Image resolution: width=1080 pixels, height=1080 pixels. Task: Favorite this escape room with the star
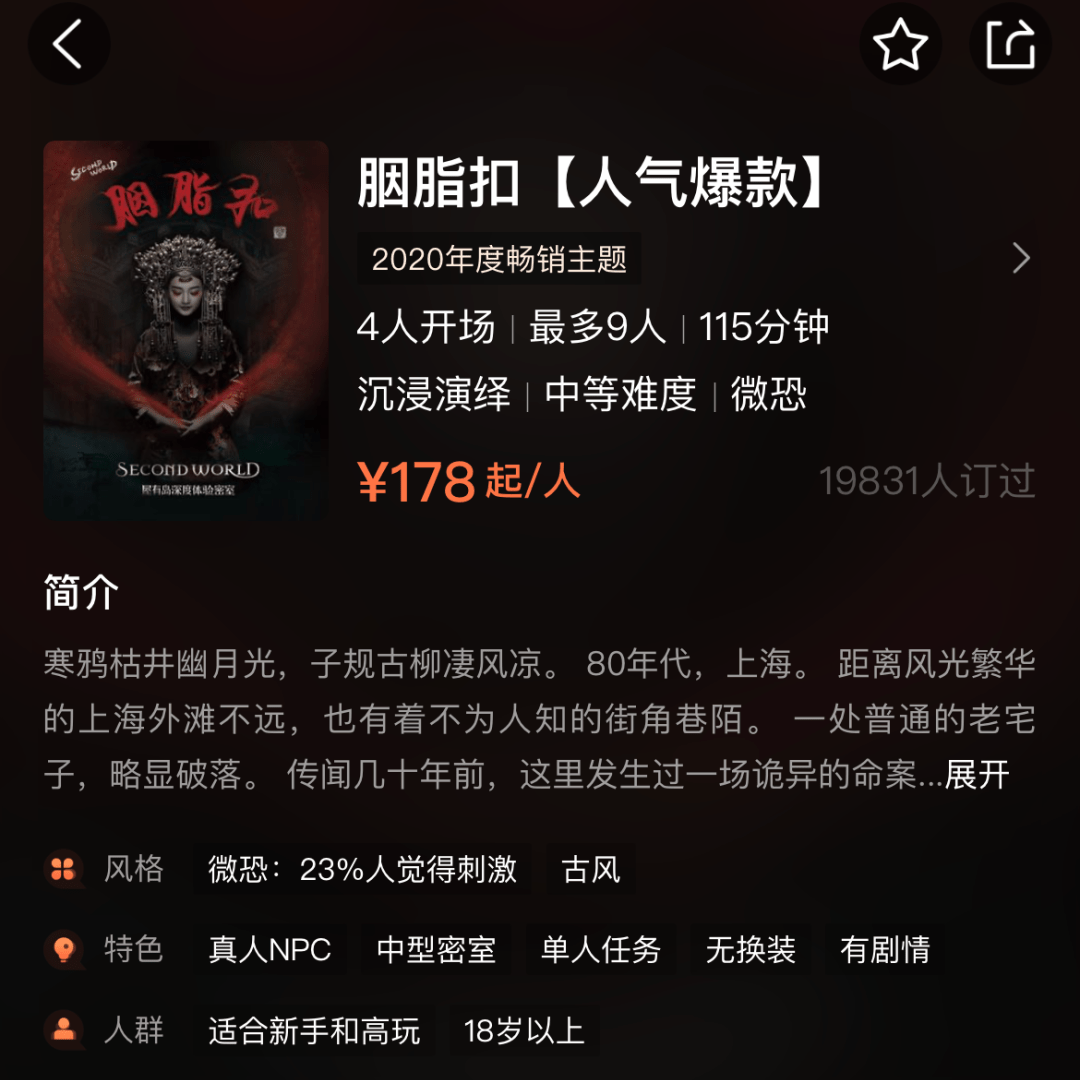900,45
